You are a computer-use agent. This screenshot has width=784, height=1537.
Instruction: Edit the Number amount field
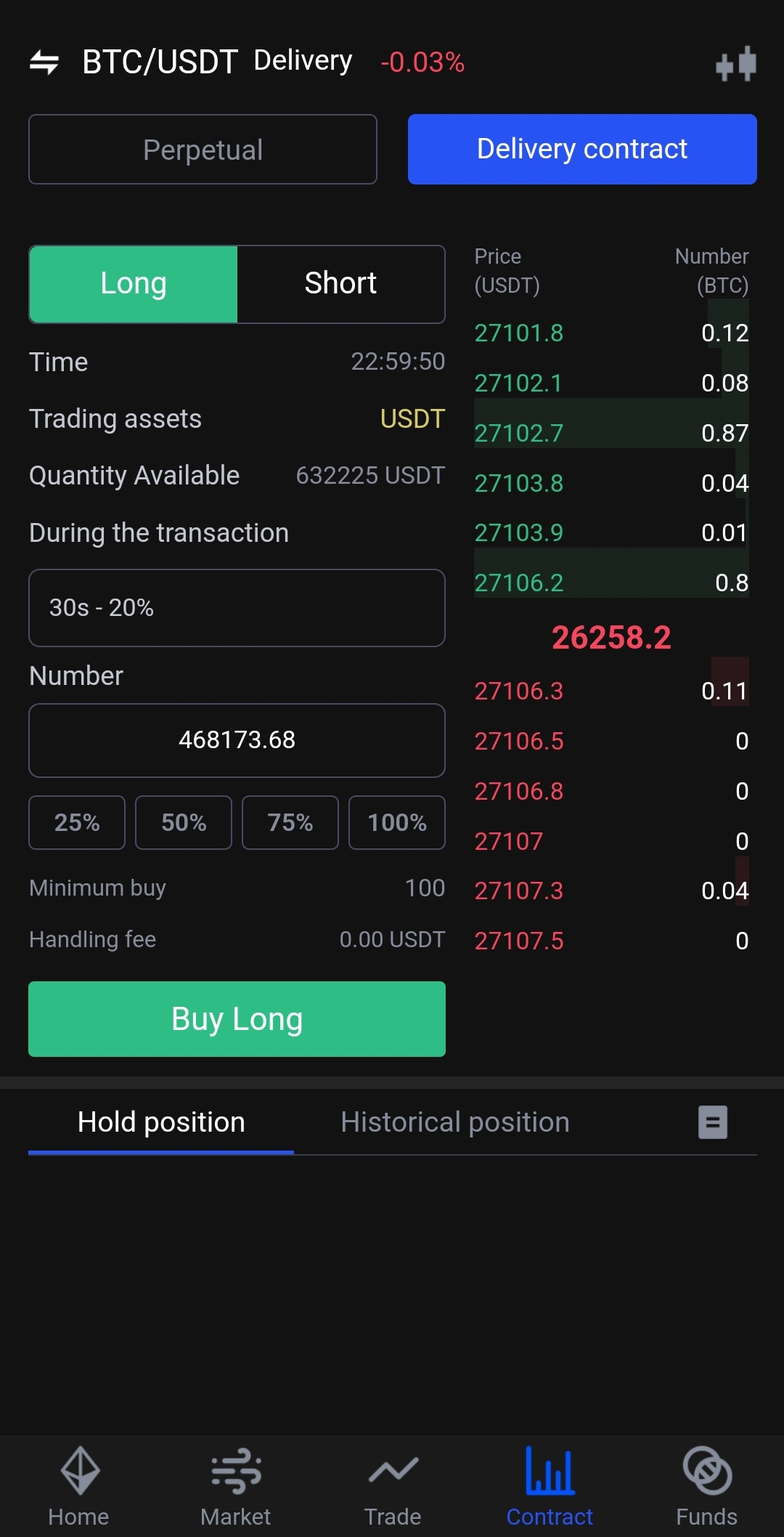pos(237,740)
